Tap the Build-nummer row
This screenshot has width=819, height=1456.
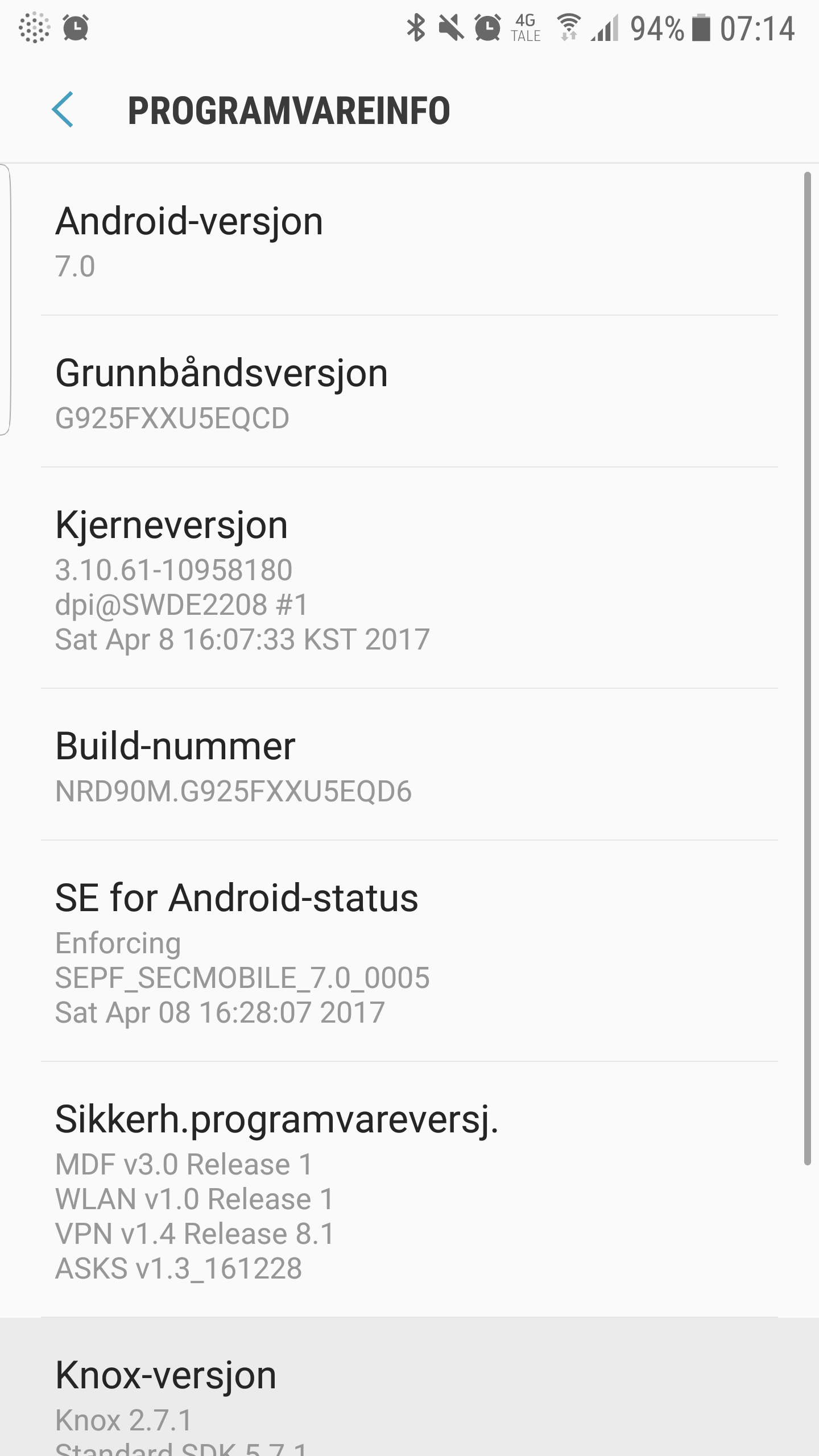tap(409, 764)
